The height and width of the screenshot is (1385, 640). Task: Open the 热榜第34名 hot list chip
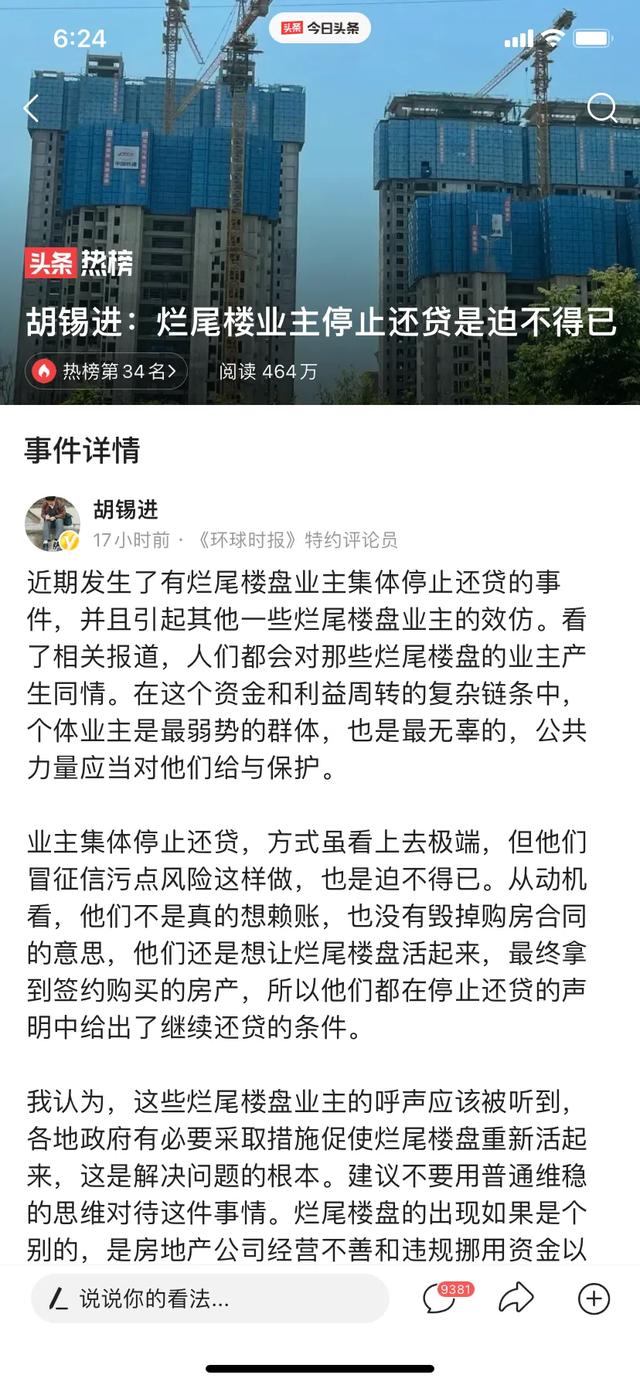point(107,372)
